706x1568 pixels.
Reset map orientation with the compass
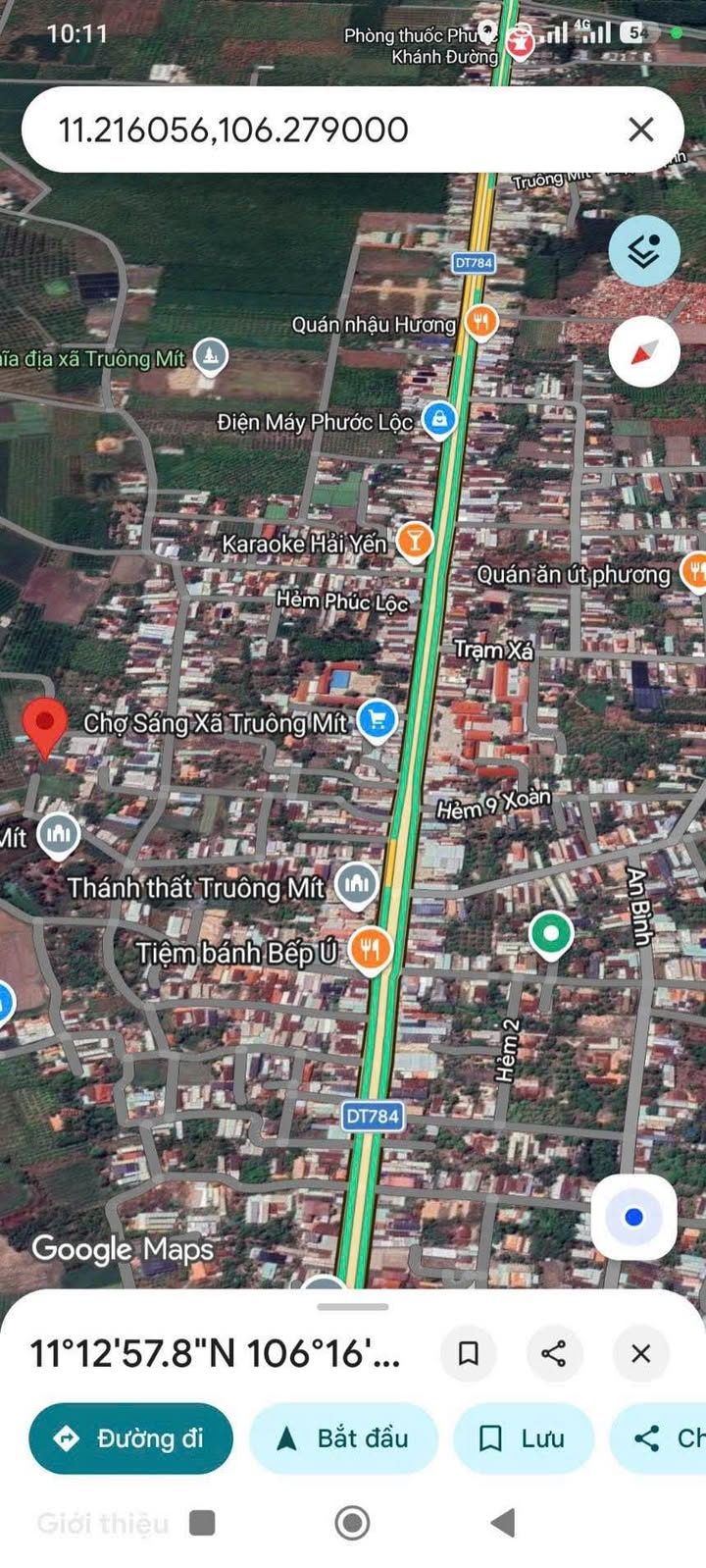[x=643, y=352]
